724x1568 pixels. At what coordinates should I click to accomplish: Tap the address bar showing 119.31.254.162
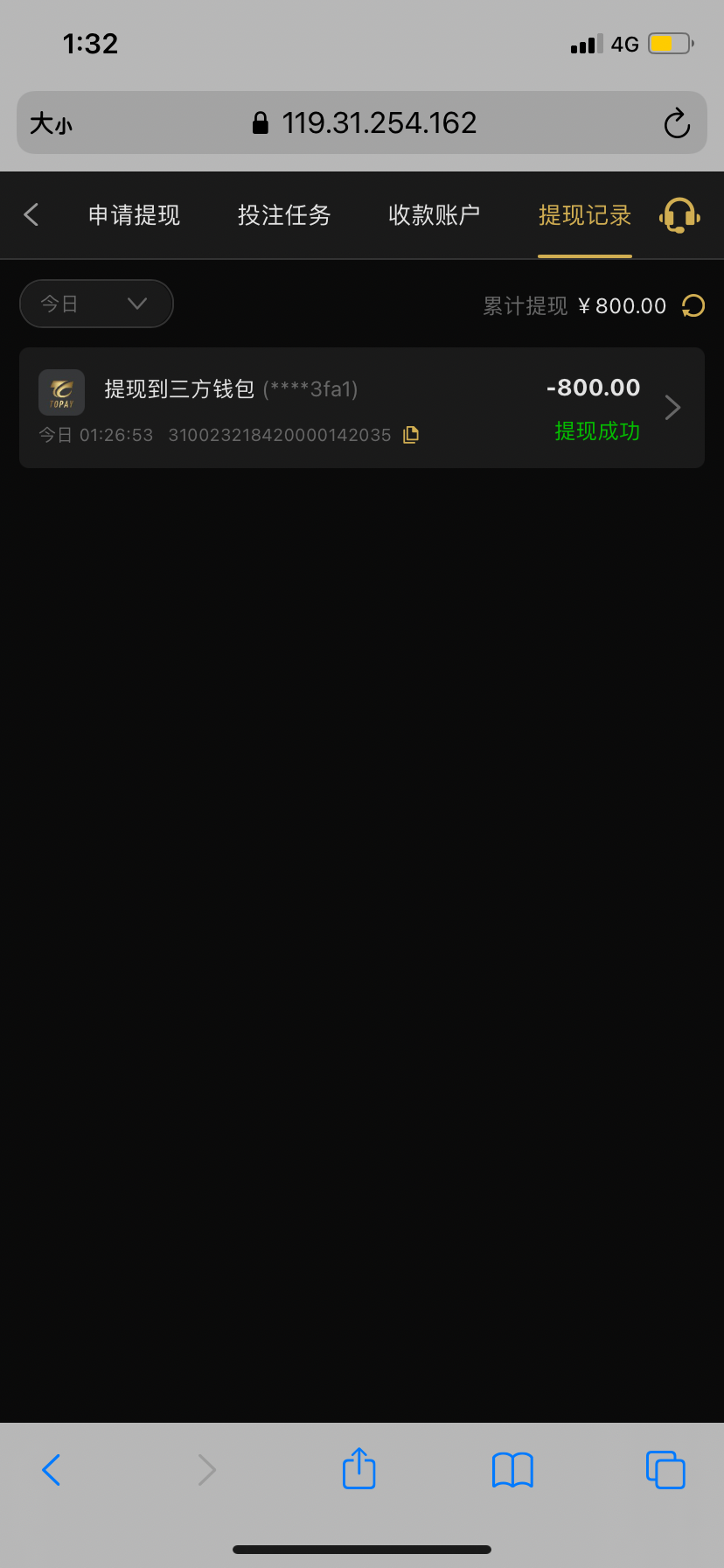click(x=362, y=122)
